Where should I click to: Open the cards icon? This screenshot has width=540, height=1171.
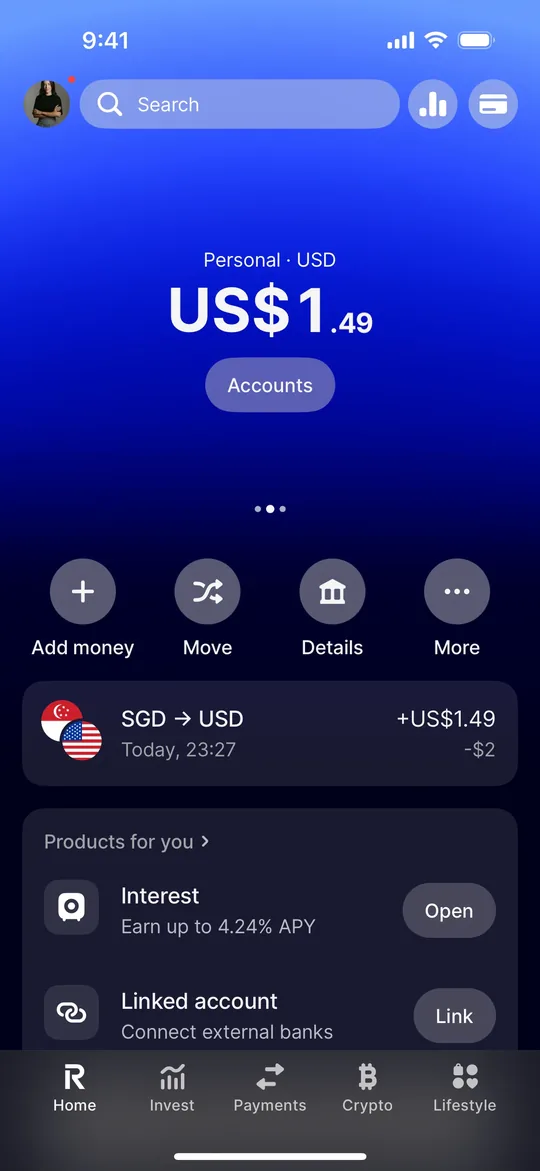[x=493, y=104]
